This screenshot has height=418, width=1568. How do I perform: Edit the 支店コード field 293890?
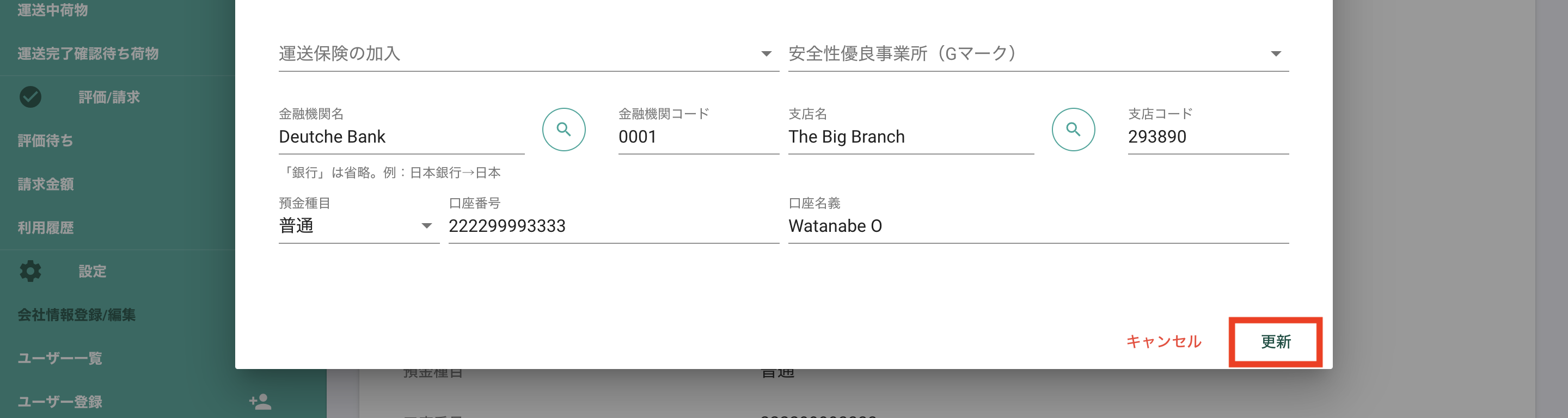(1207, 137)
